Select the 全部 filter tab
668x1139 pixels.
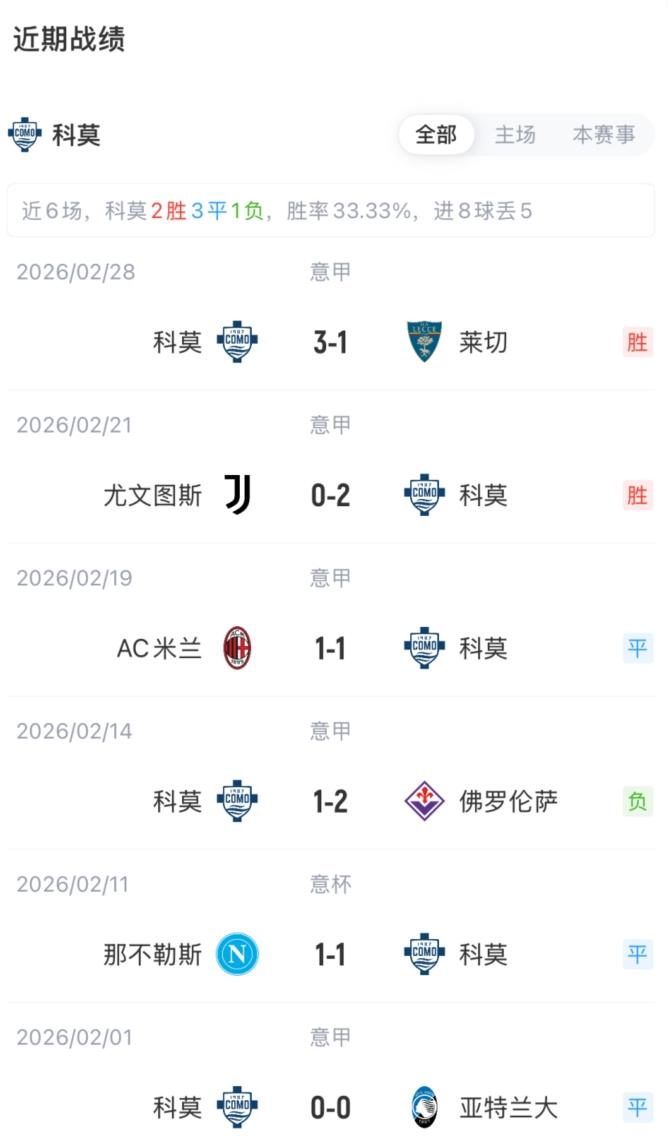tap(436, 135)
